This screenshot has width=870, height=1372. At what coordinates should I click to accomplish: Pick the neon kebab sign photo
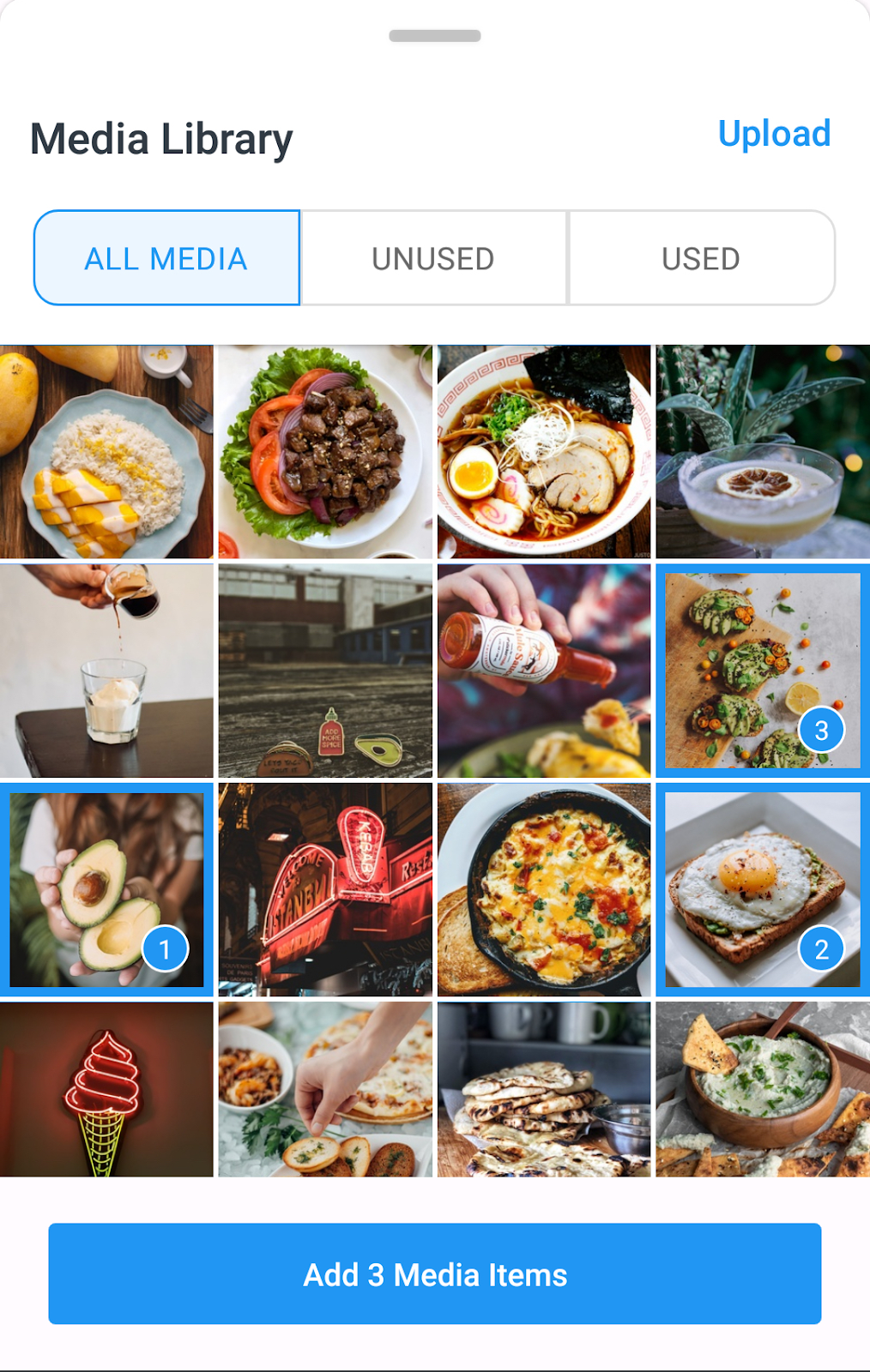[x=325, y=889]
